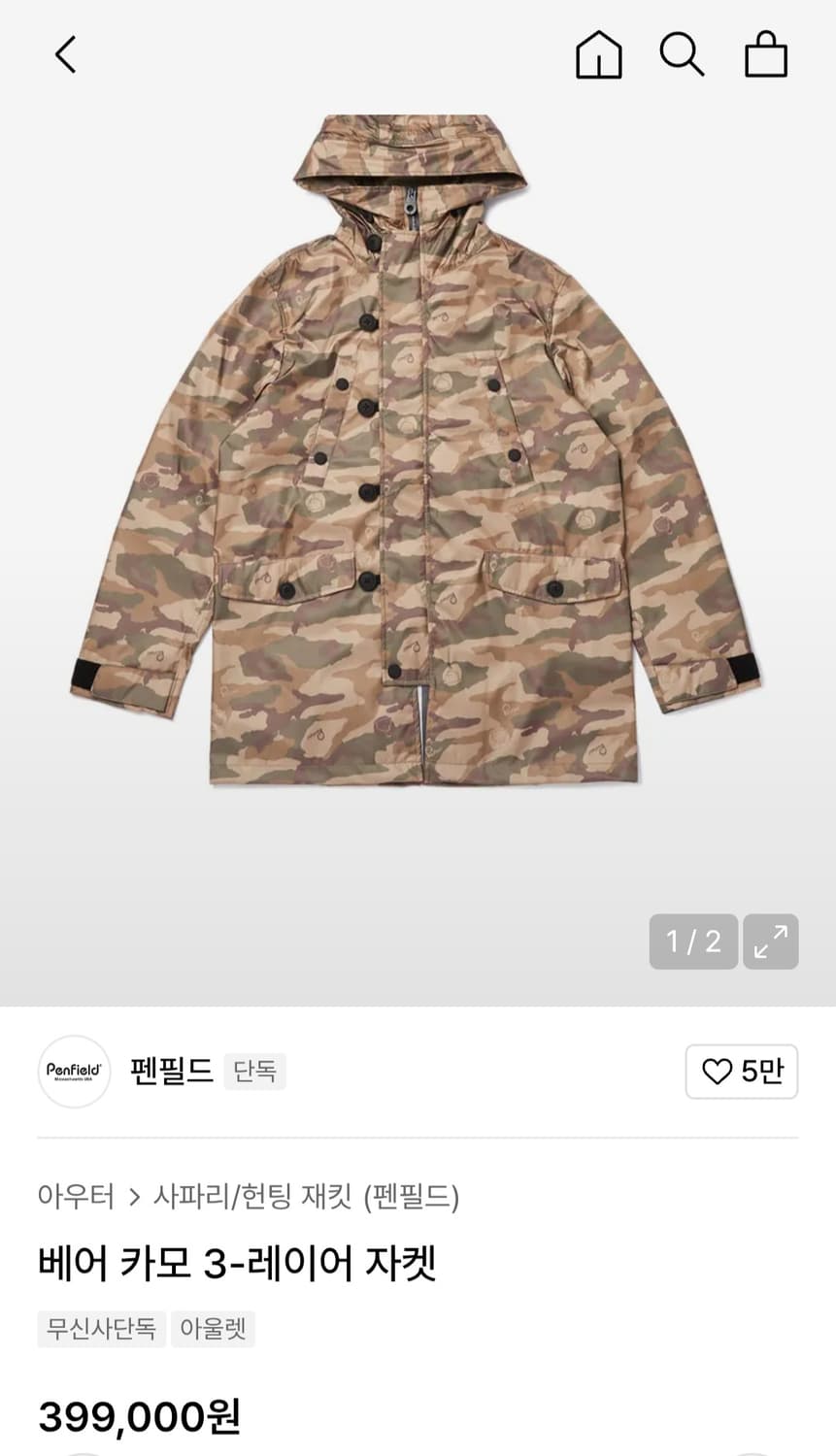Screen dimensions: 836x1456
Task: Select the 아울렛 tag
Action: coord(213,1330)
